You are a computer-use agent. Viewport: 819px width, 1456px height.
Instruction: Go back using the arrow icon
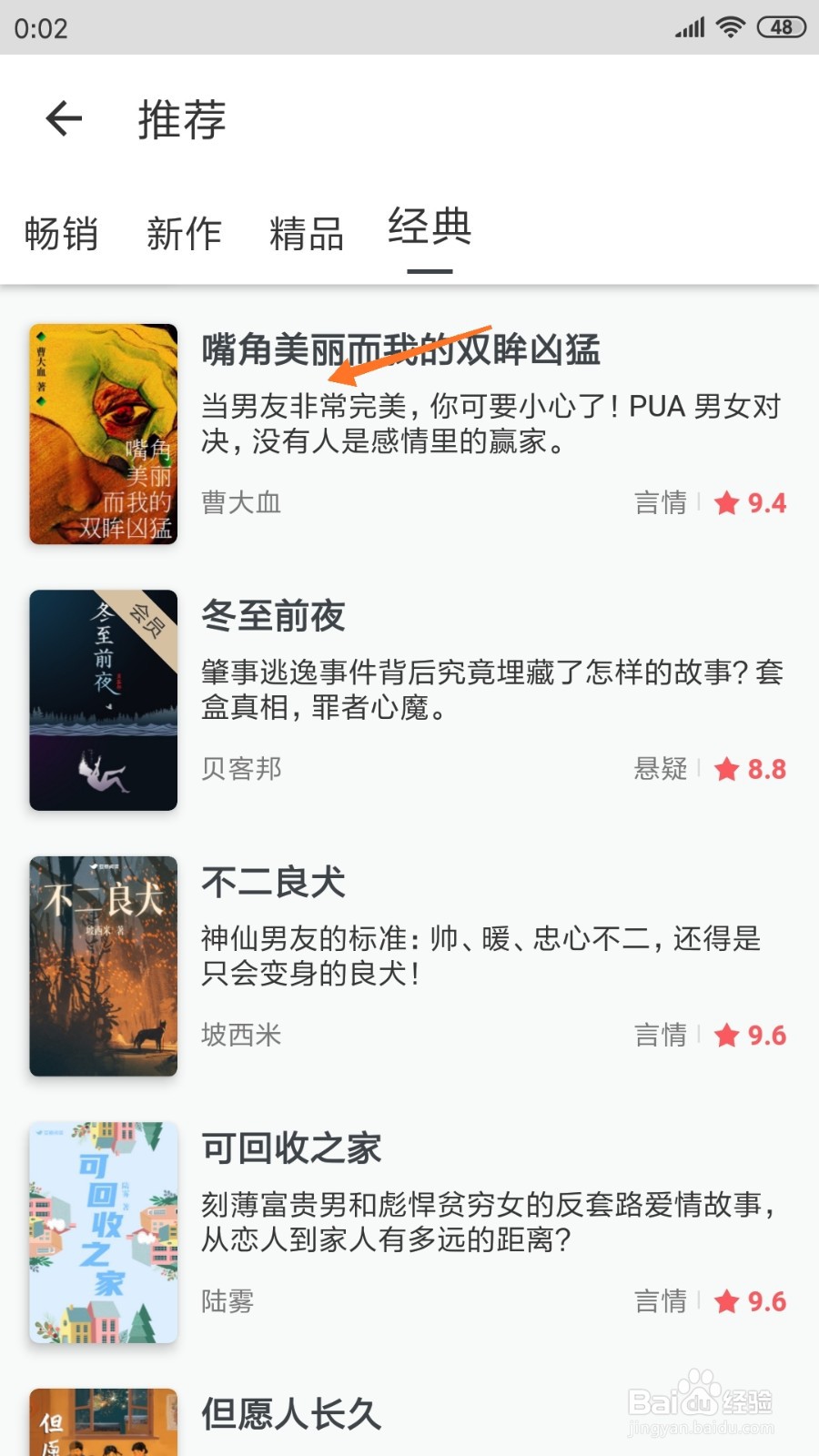click(64, 118)
